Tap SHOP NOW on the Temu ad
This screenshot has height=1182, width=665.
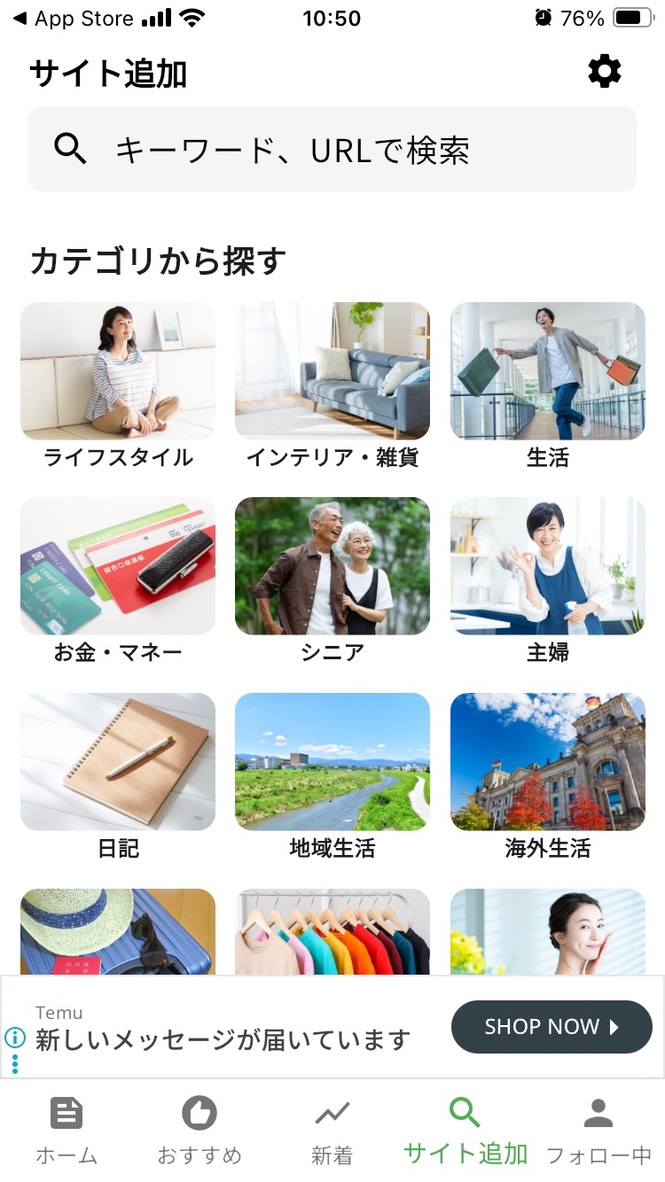pyautogui.click(x=551, y=1027)
